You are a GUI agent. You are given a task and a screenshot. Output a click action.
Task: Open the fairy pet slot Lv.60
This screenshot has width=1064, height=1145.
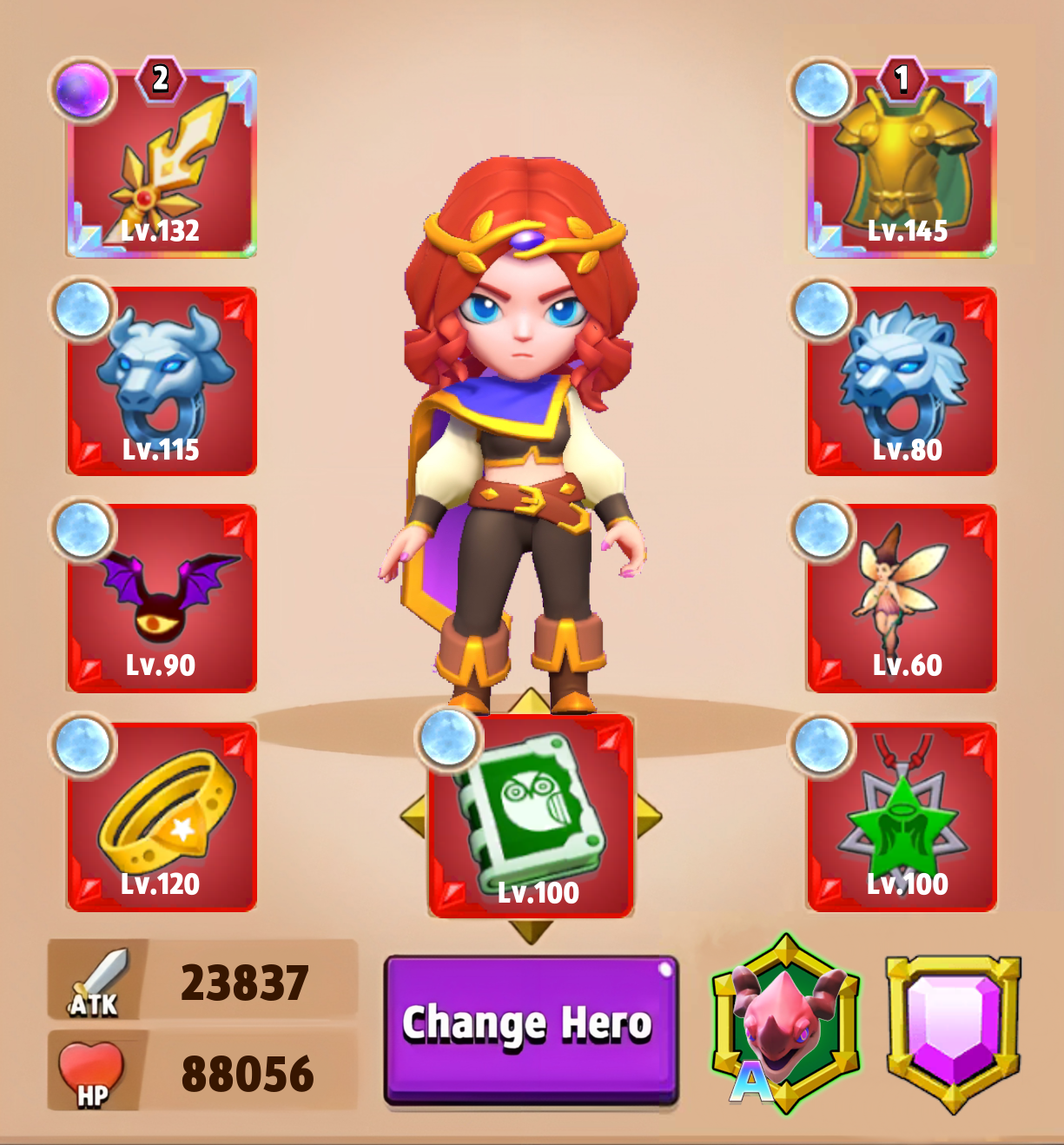[902, 599]
